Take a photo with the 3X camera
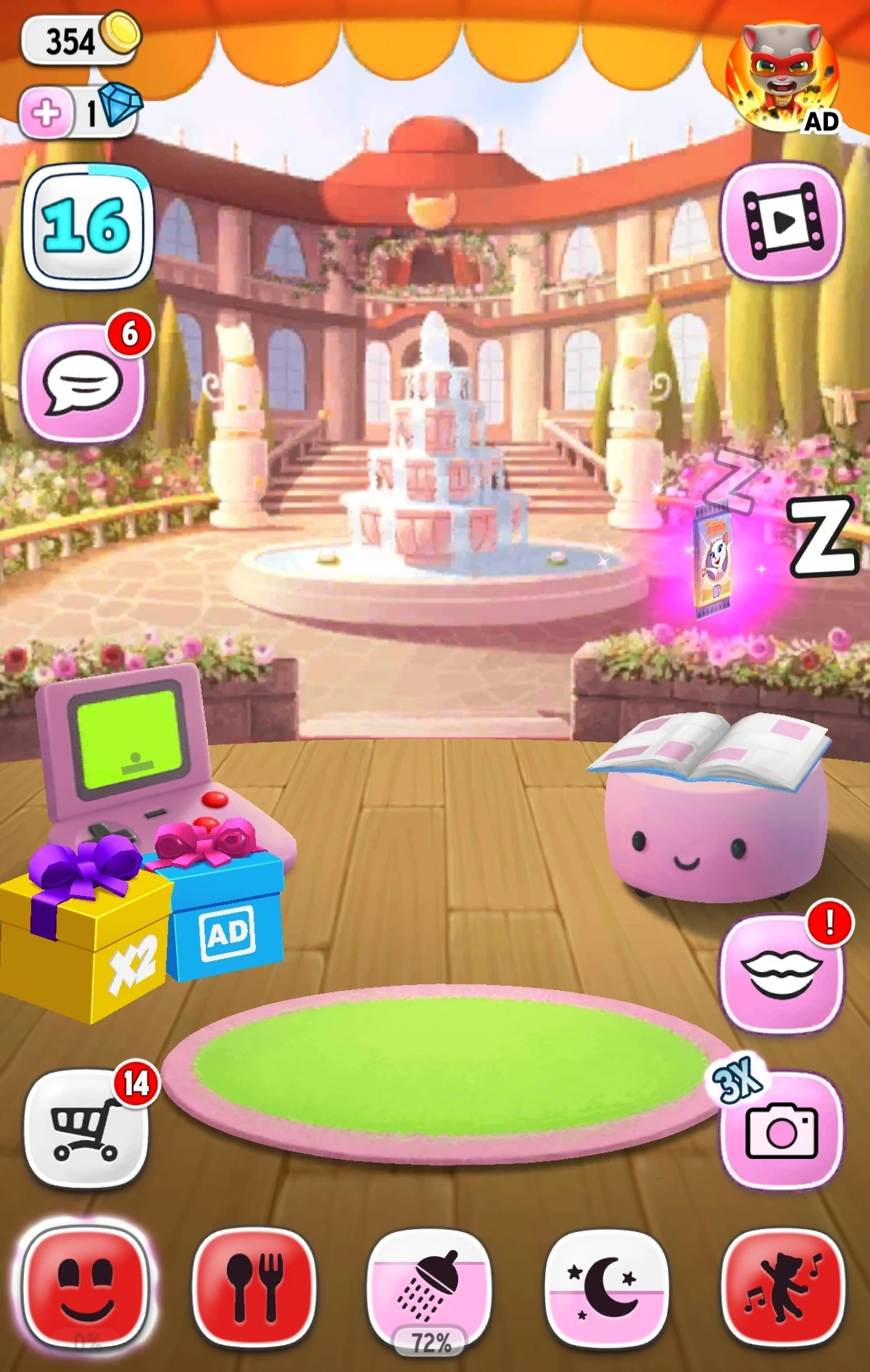The image size is (870, 1372). pos(782,1131)
